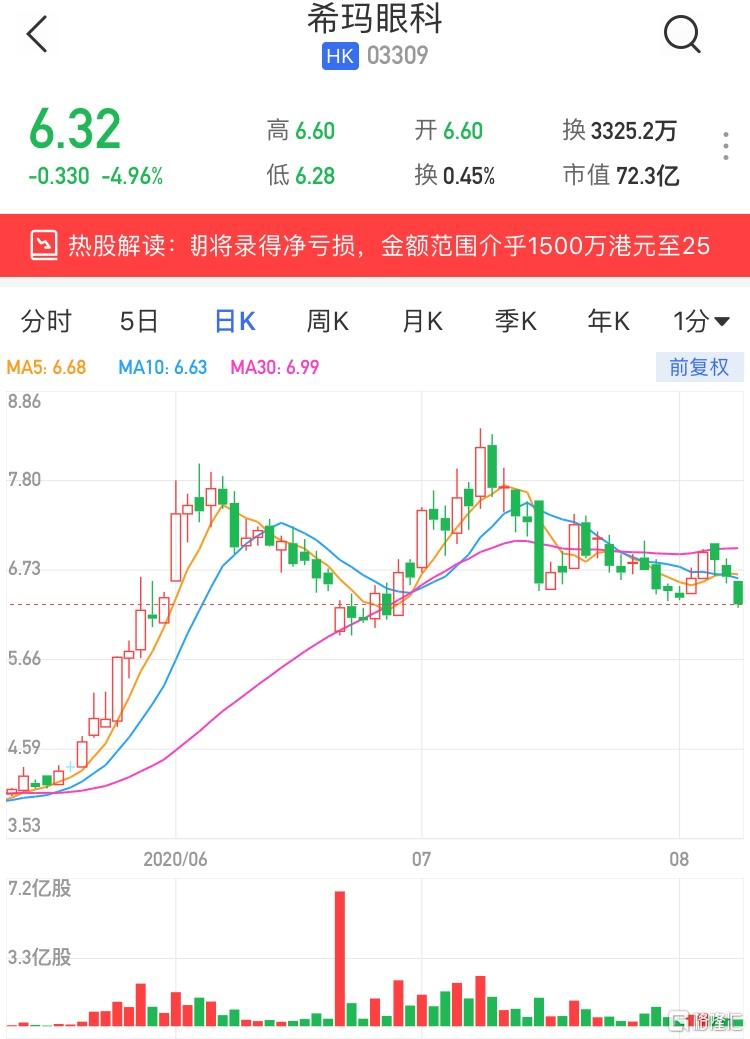
Task: Open the 热股解读 news banner
Action: click(x=375, y=246)
